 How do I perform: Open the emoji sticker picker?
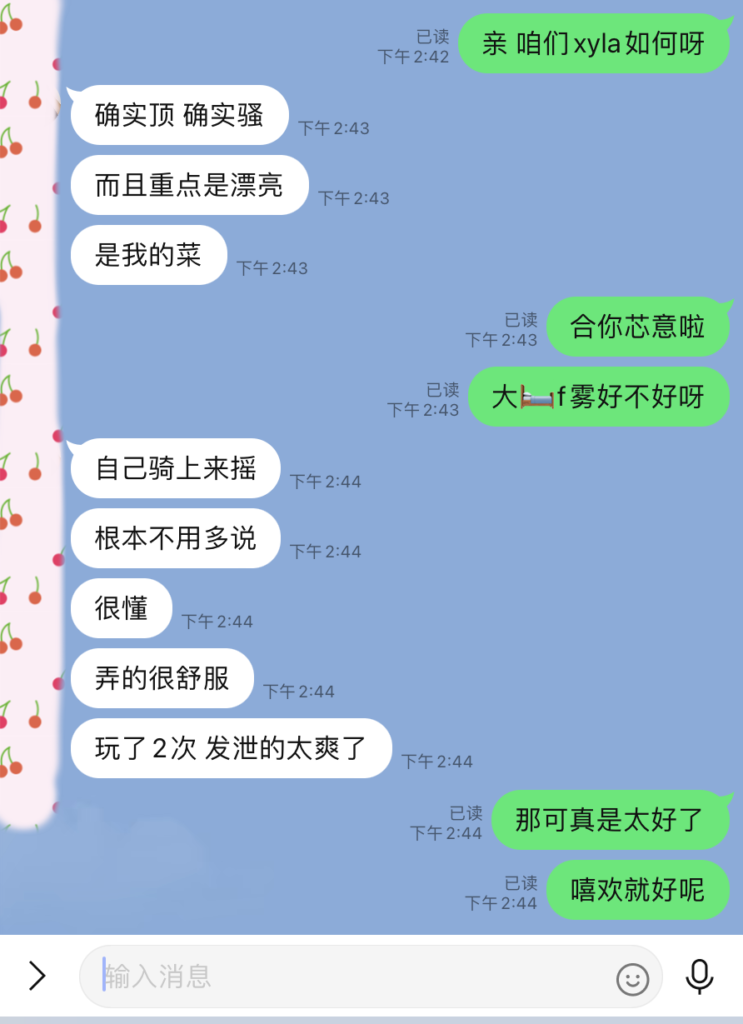pos(632,978)
